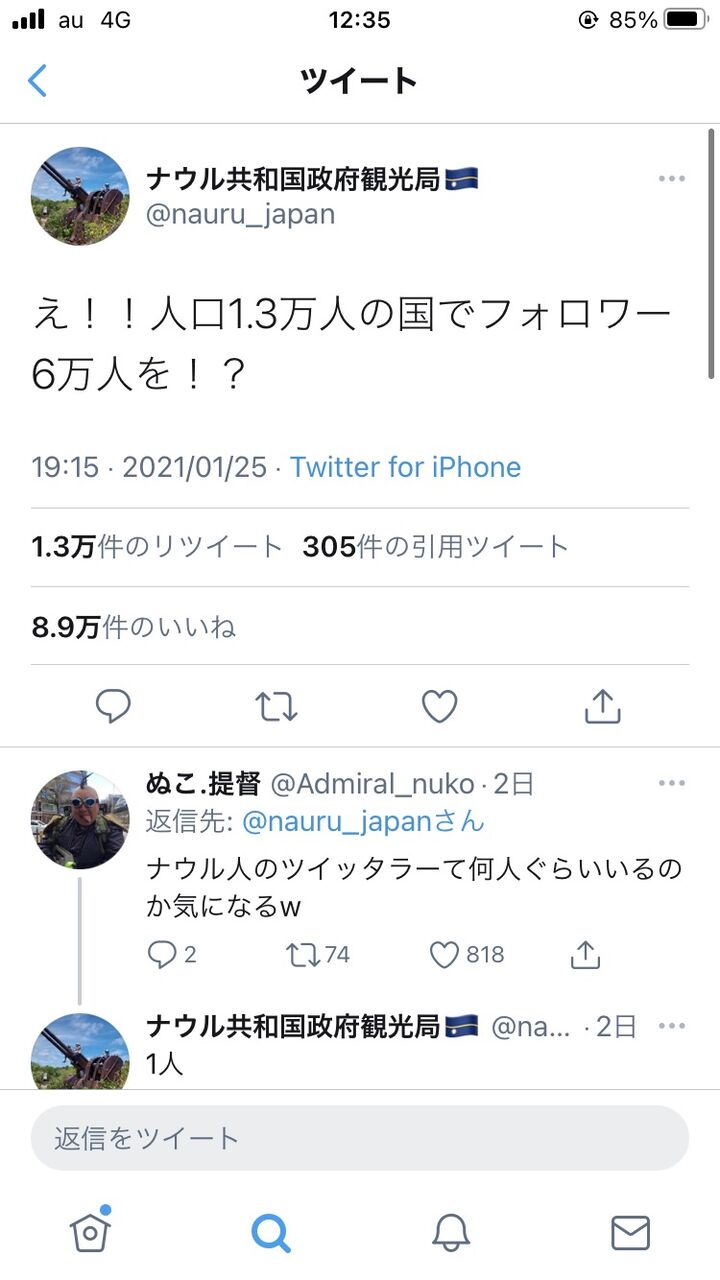Retweet Admiral_nuko's reply with the retweet icon
The width and height of the screenshot is (720, 1280).
[x=305, y=954]
